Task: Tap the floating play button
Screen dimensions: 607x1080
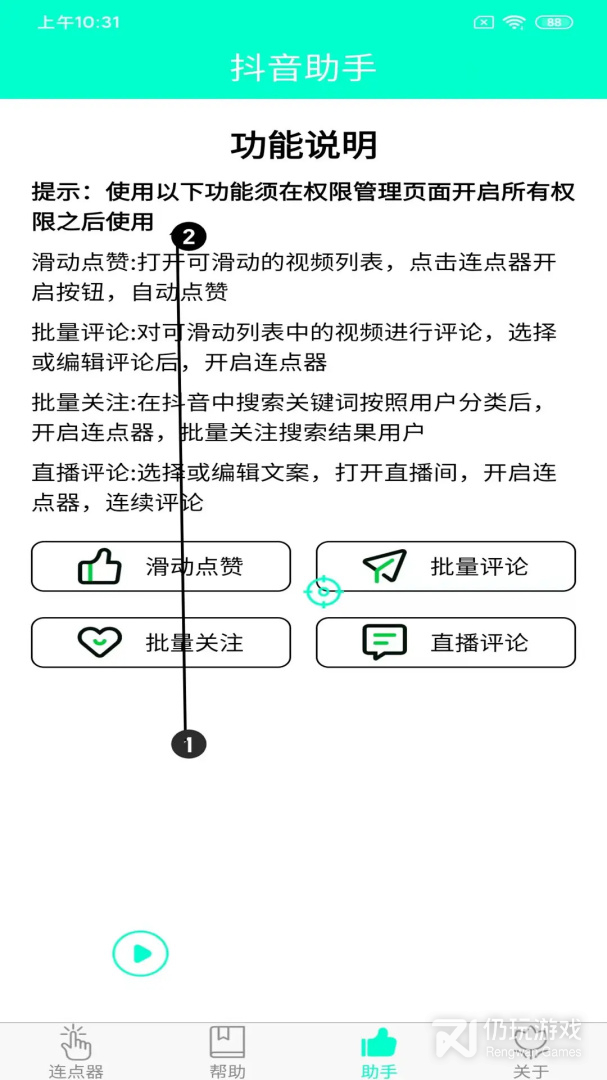Action: pos(141,953)
